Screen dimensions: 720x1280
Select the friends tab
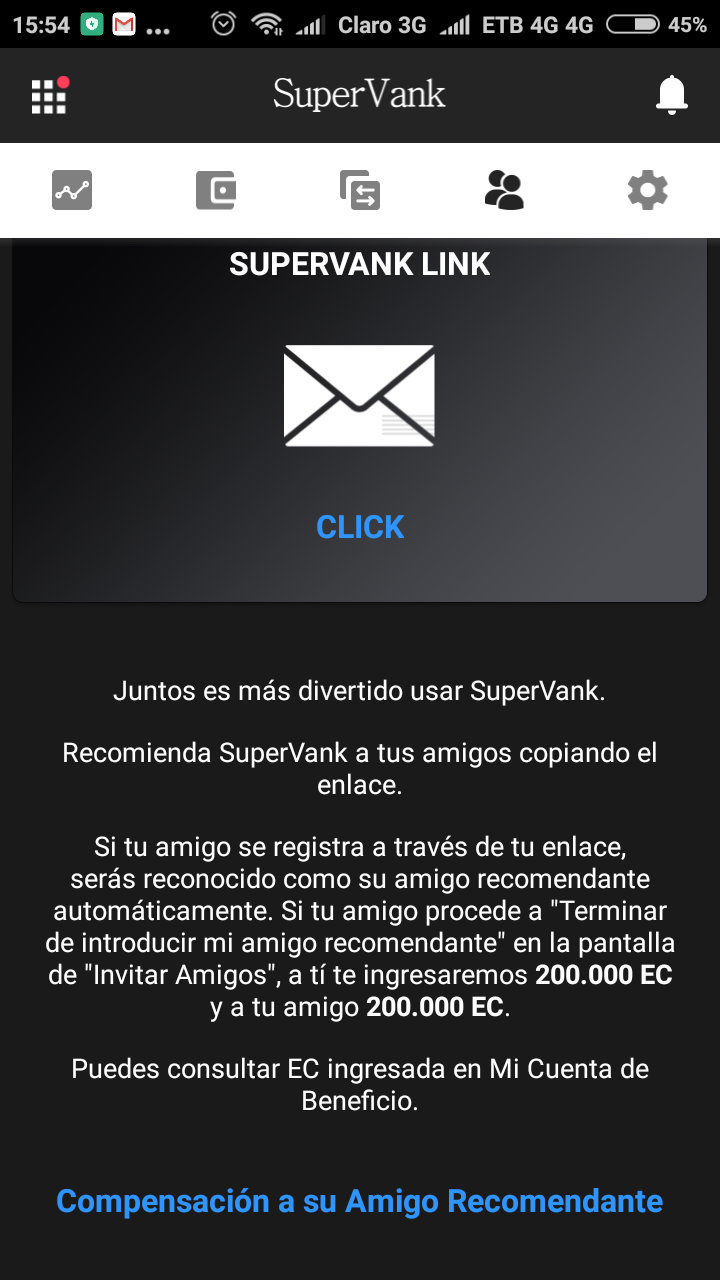click(504, 190)
